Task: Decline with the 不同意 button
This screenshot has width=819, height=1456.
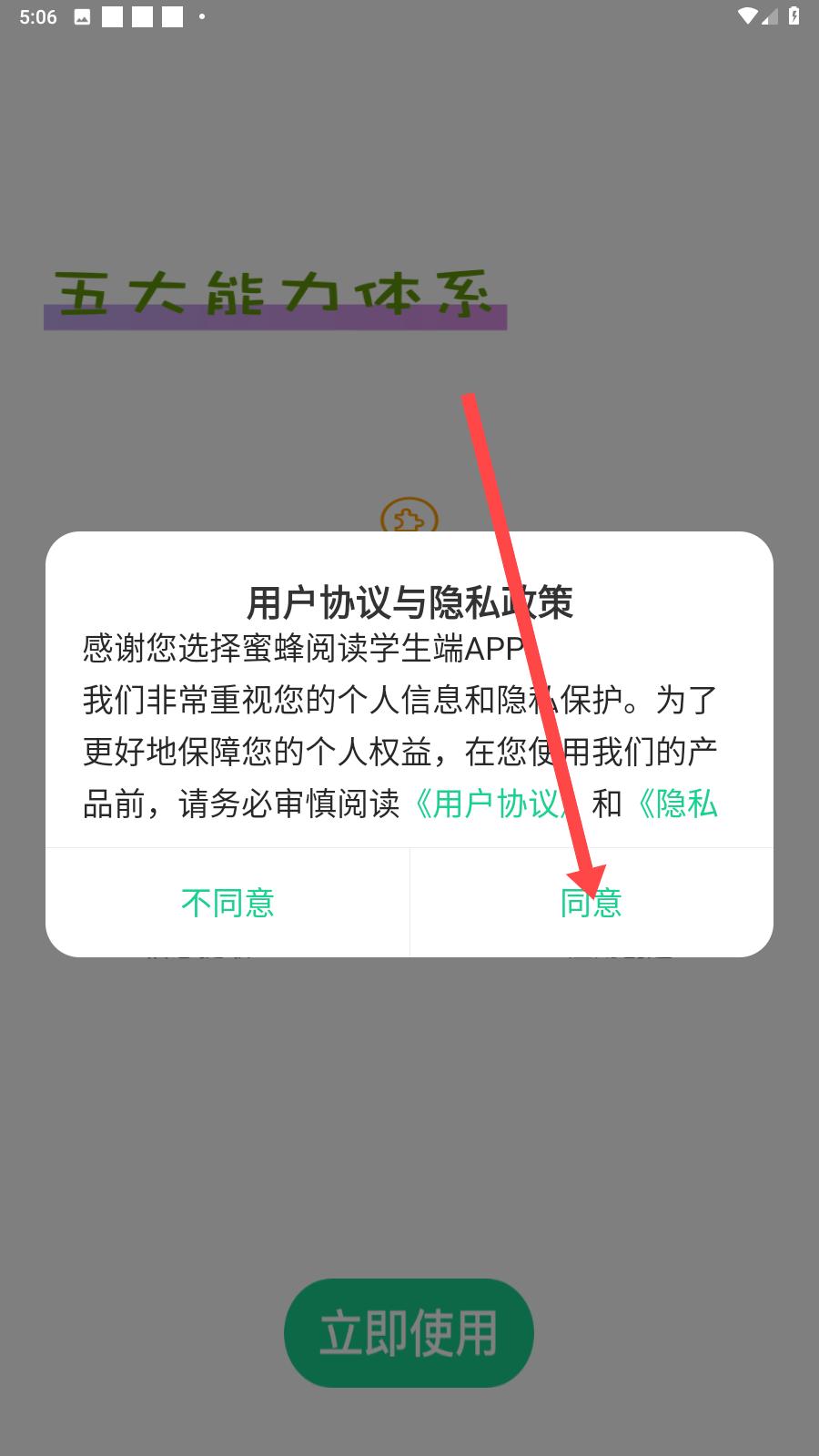Action: (227, 903)
